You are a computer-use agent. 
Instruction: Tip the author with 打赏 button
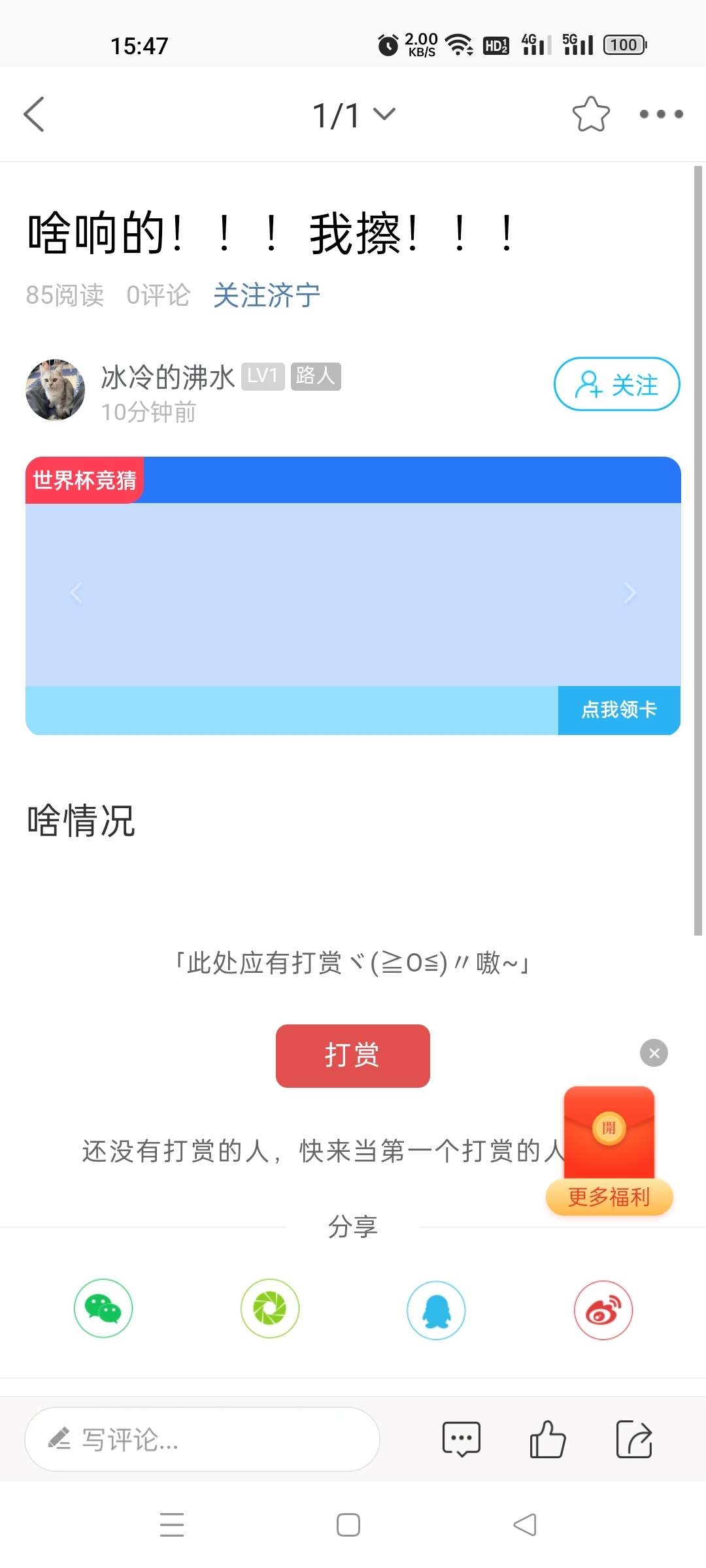pyautogui.click(x=352, y=1055)
